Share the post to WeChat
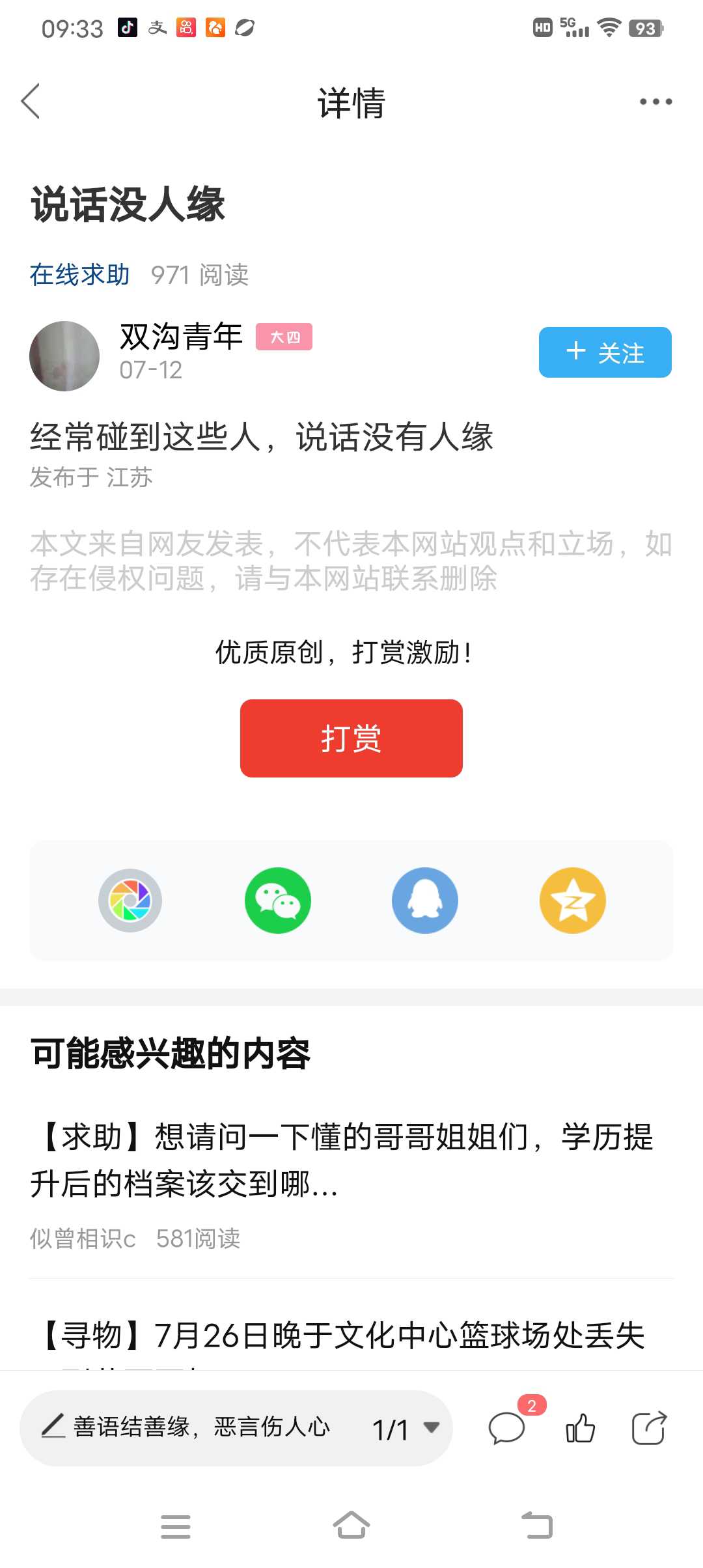The height and width of the screenshot is (1568, 703). coord(278,901)
